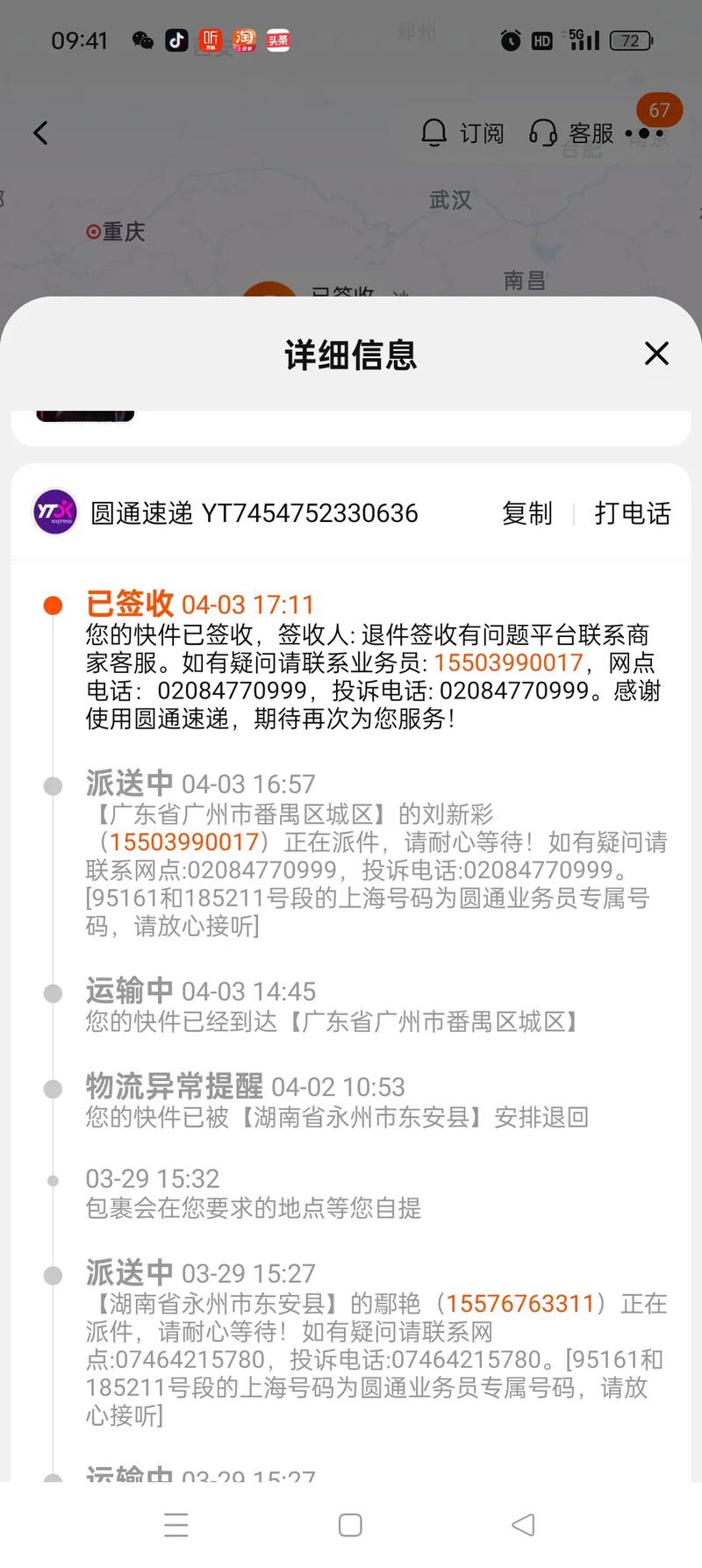
Task: Open Taobao icon in status bar
Action: coord(243,39)
